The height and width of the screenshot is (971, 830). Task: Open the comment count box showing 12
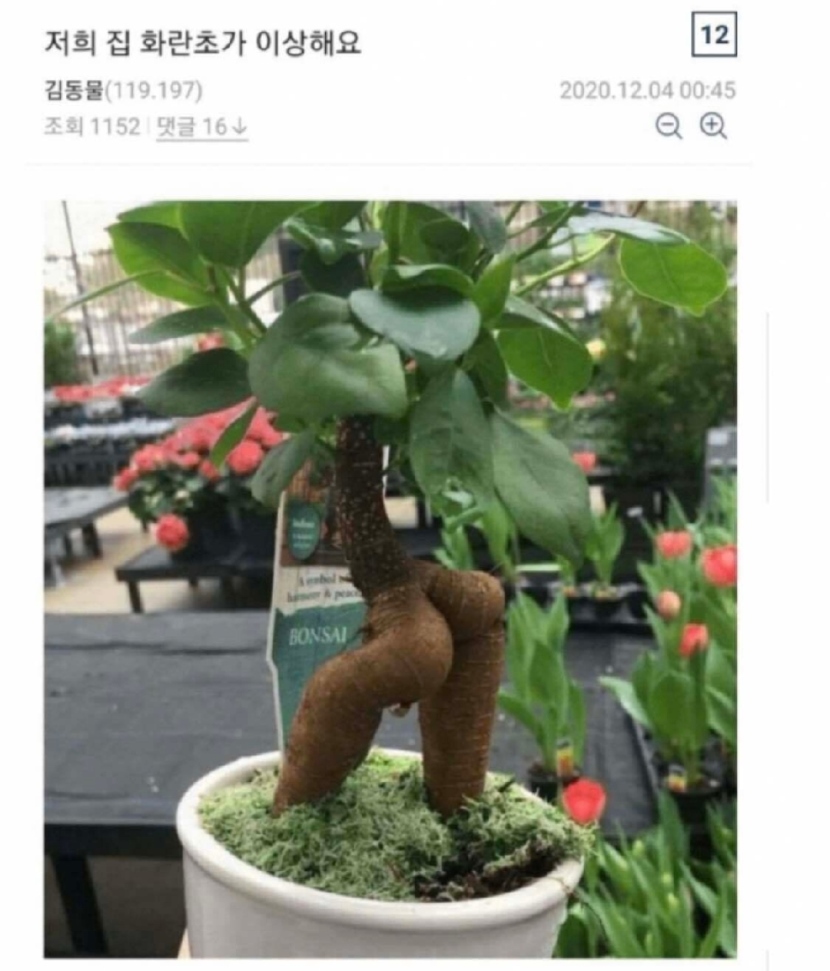point(714,37)
